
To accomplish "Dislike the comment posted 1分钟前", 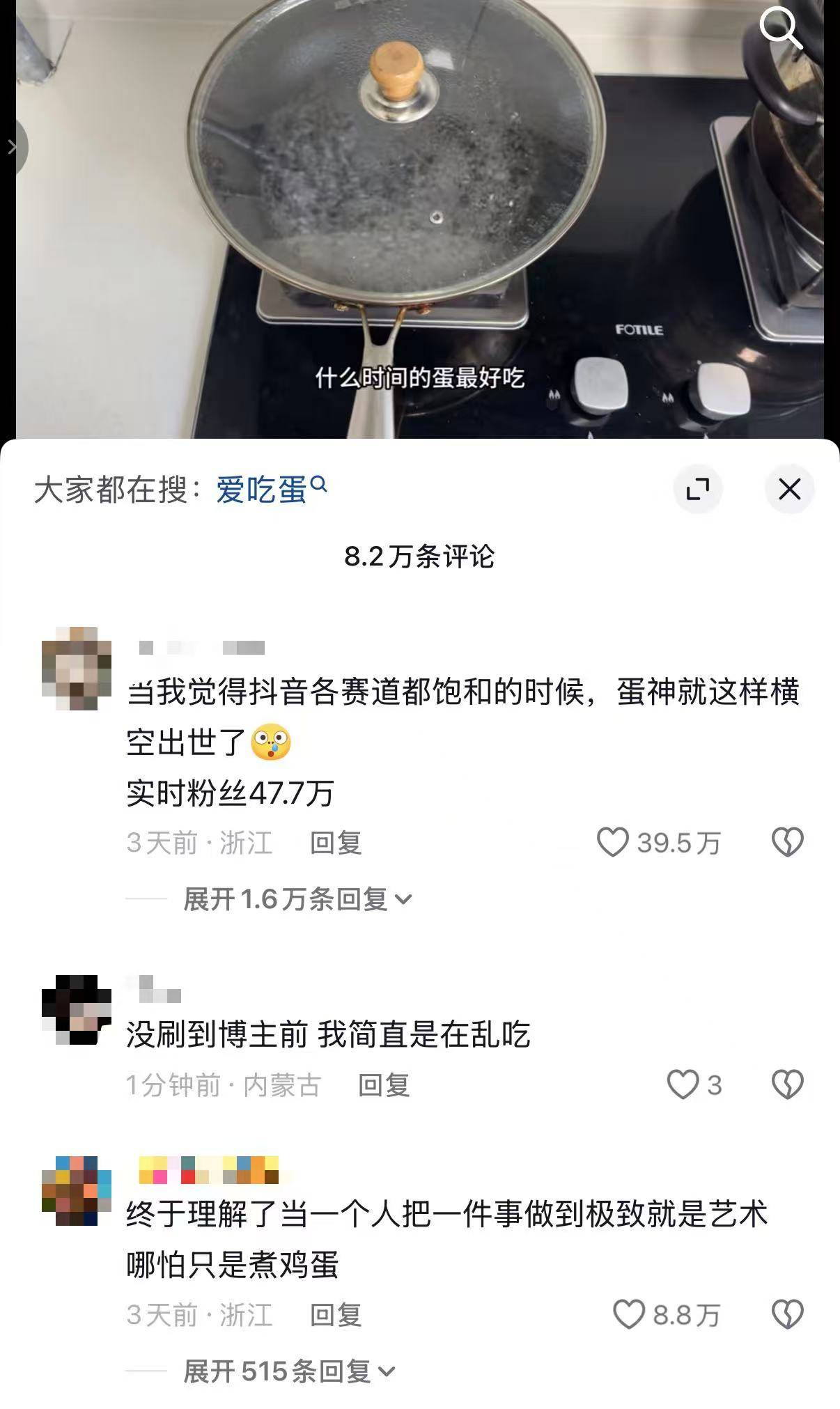I will (x=788, y=1085).
